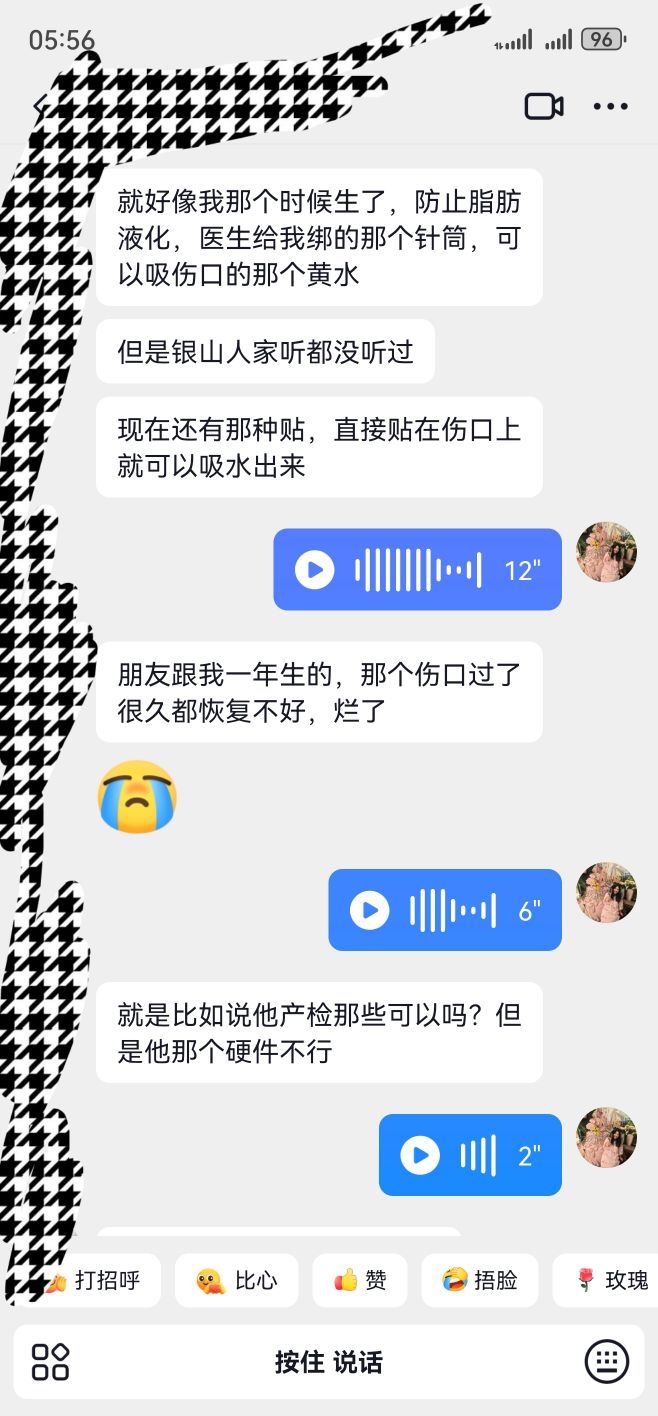Viewport: 658px width, 1416px height.
Task: Go back from this chat
Action: (40, 106)
